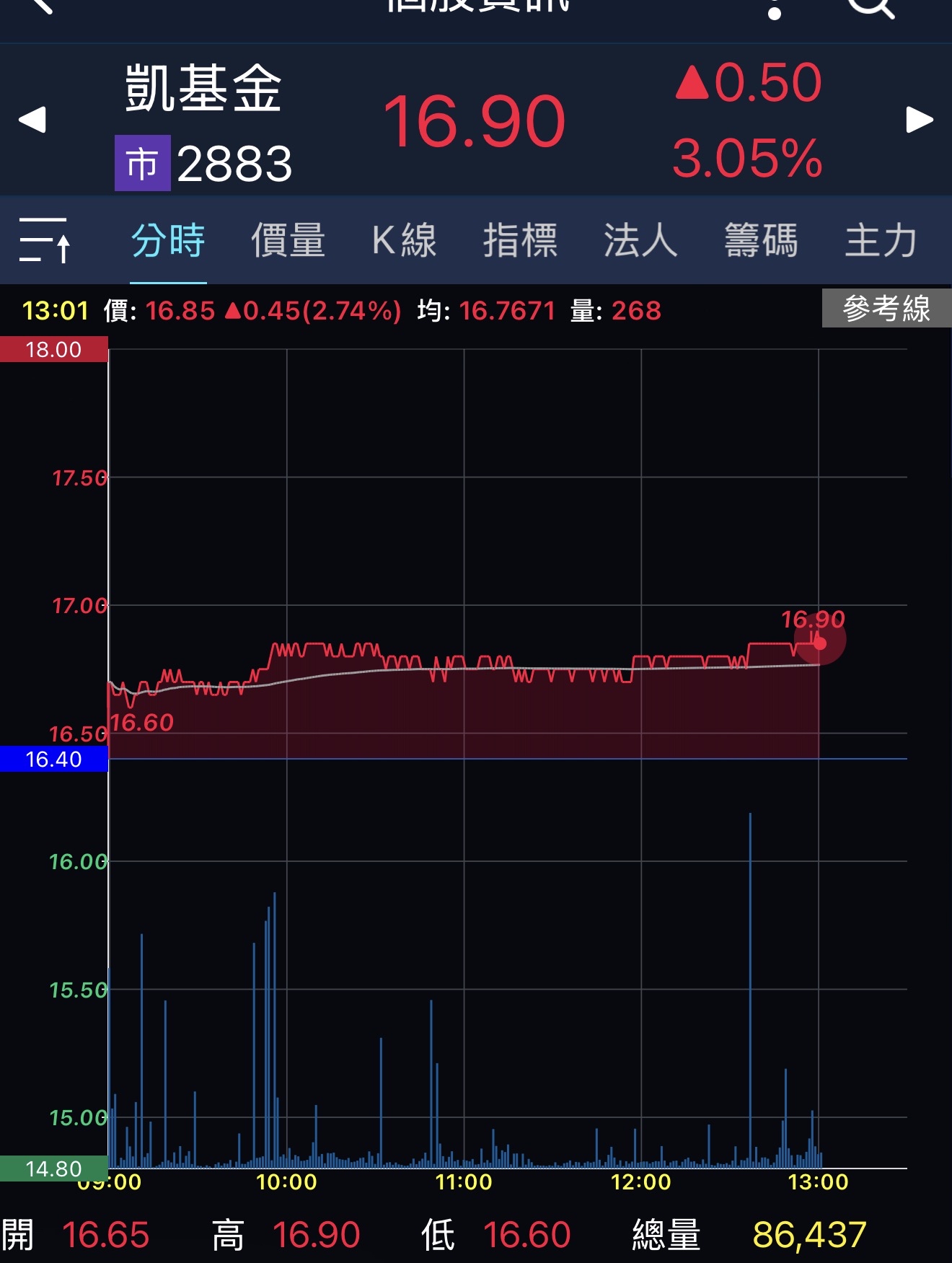This screenshot has width=952, height=1263.
Task: Switch to the K線 tab
Action: tap(405, 240)
